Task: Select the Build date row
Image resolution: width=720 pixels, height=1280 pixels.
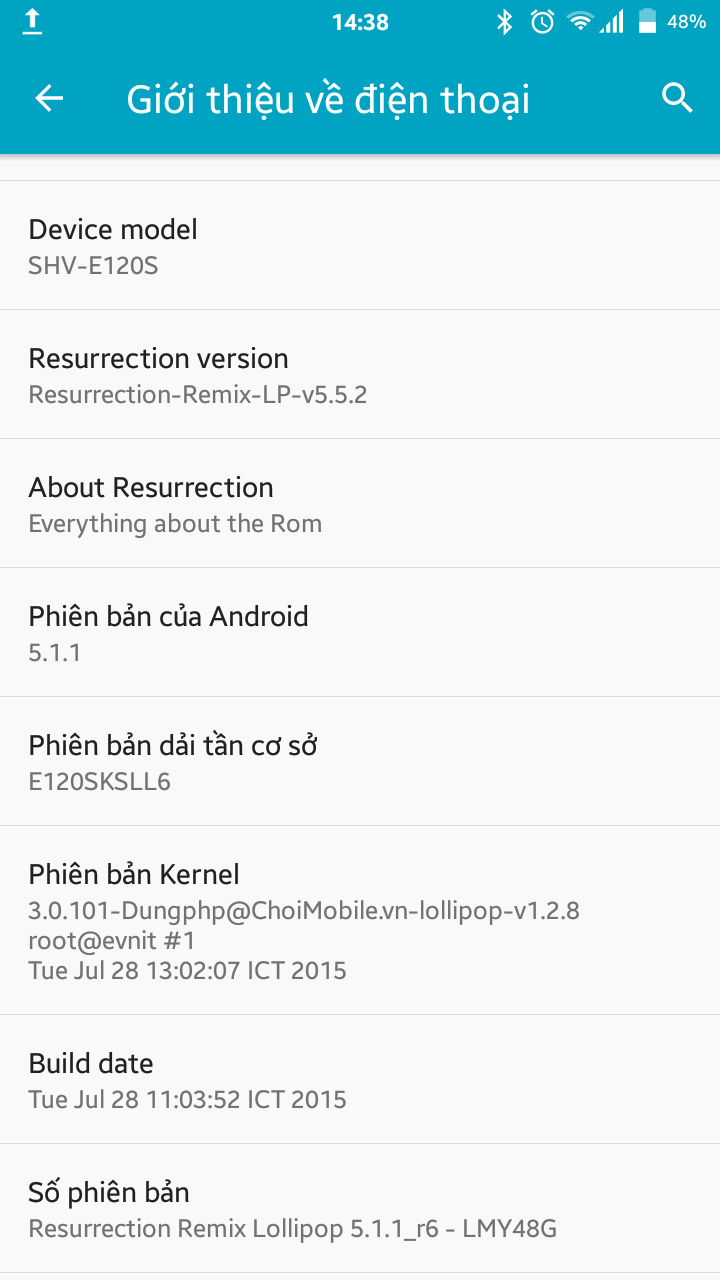Action: (x=360, y=1080)
